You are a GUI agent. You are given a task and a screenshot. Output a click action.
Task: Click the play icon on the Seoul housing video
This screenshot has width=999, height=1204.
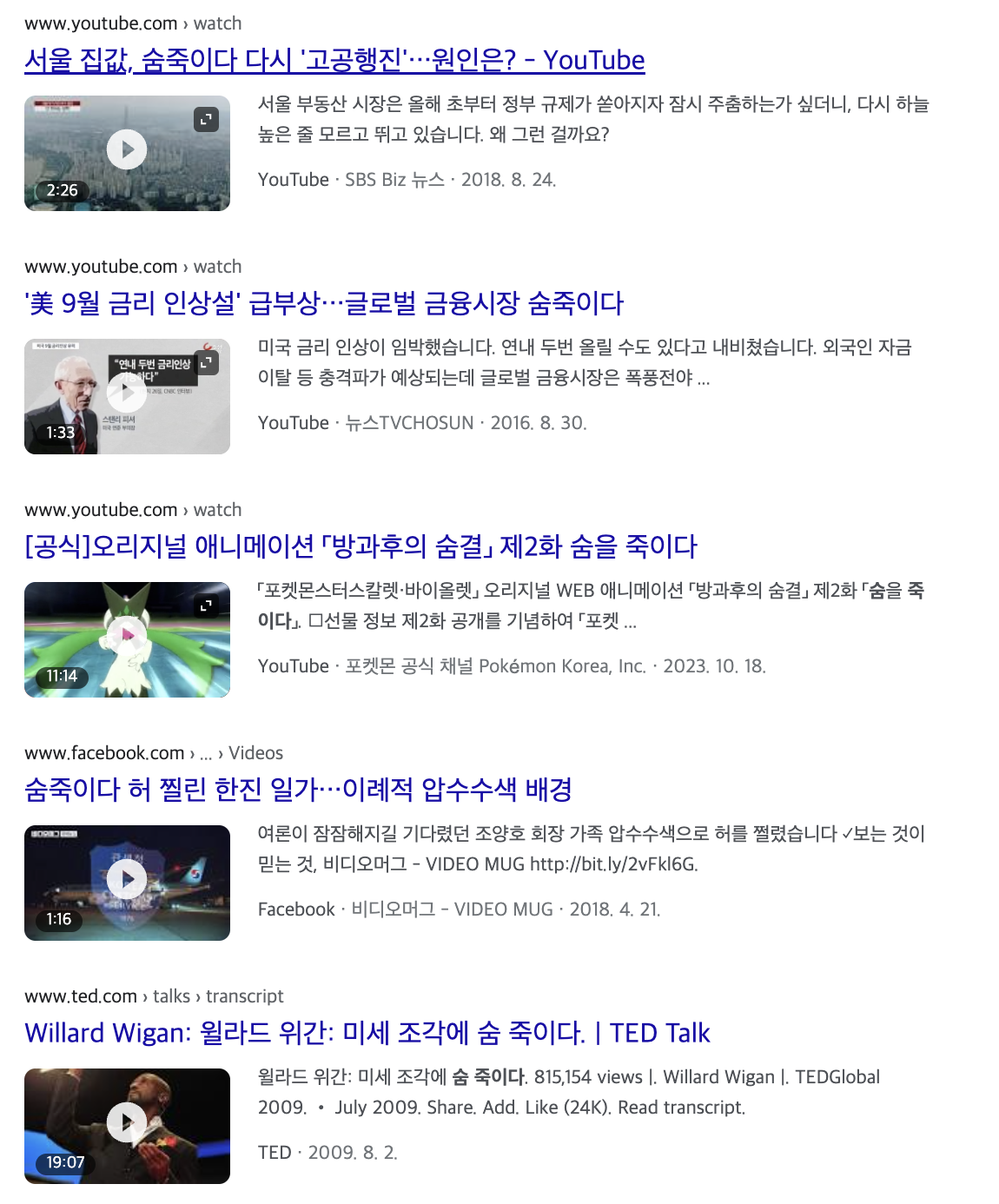(128, 150)
